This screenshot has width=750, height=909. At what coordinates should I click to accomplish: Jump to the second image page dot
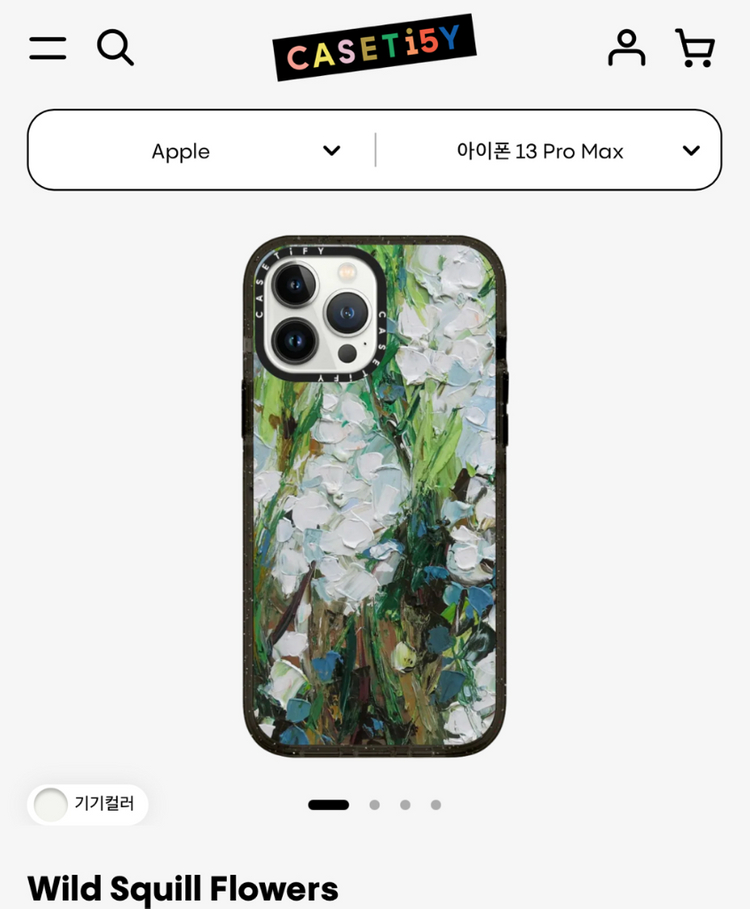coord(374,805)
